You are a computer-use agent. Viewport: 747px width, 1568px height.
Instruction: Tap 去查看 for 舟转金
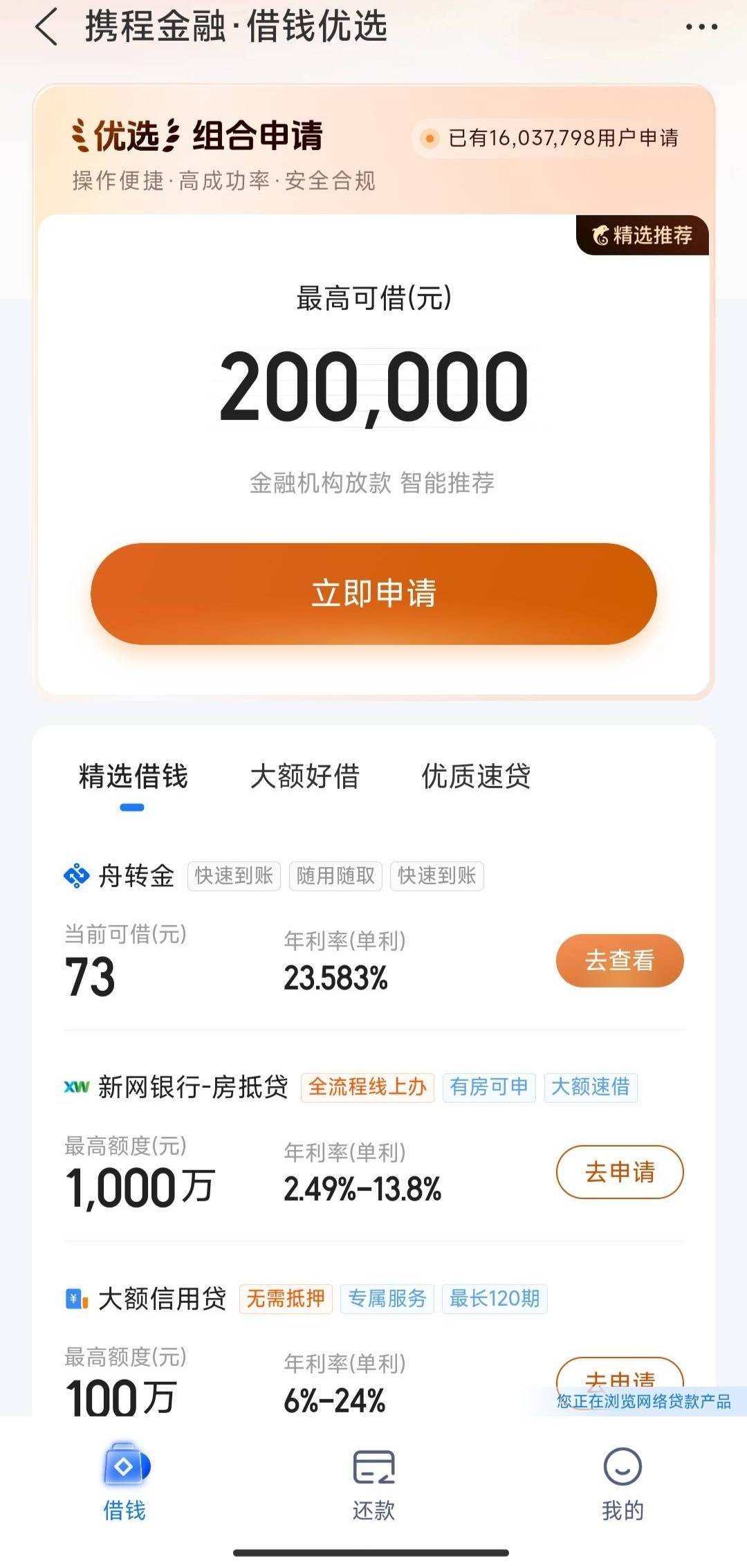point(620,960)
